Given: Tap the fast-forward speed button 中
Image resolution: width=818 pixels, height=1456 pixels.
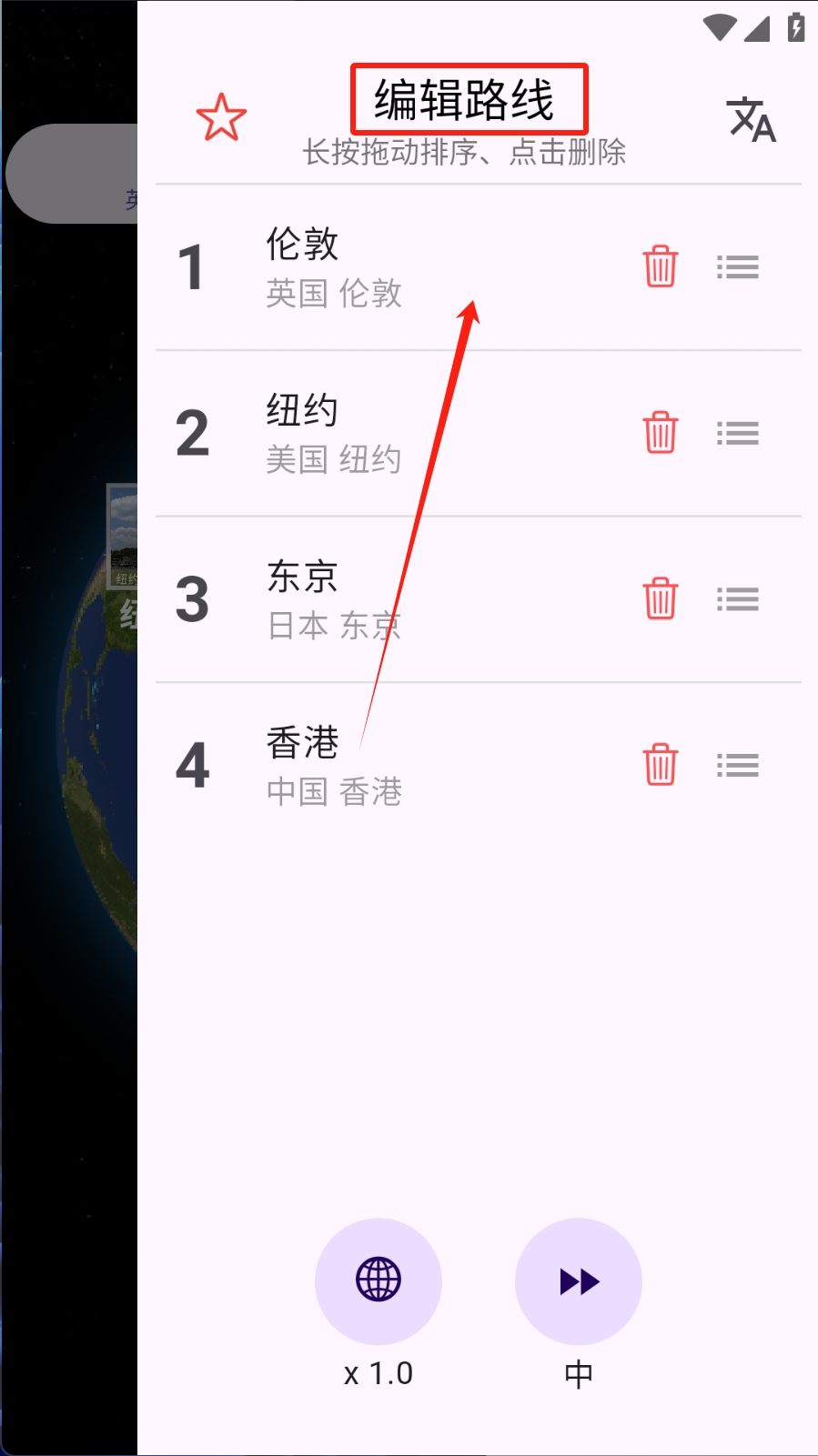Looking at the screenshot, I should 579,1281.
